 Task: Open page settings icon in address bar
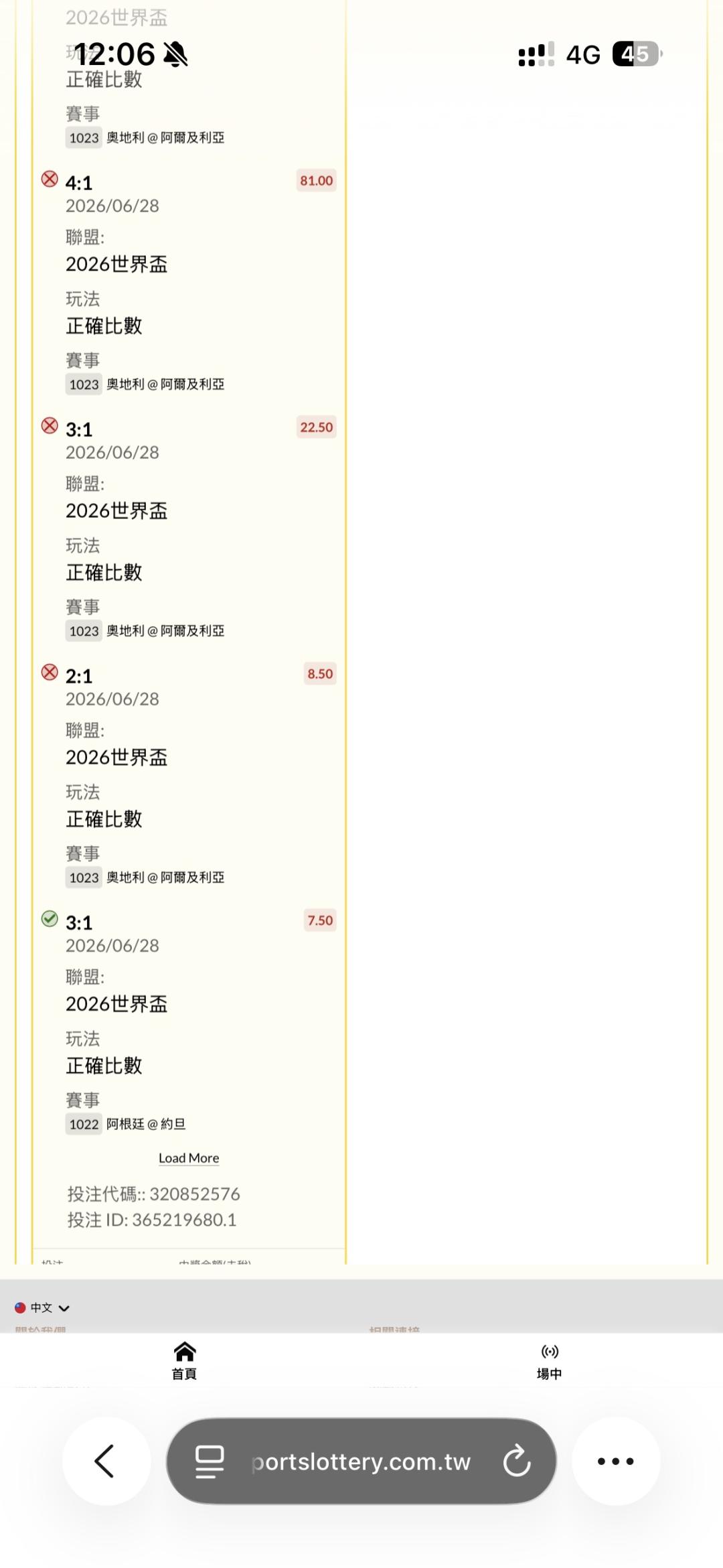pos(210,1462)
